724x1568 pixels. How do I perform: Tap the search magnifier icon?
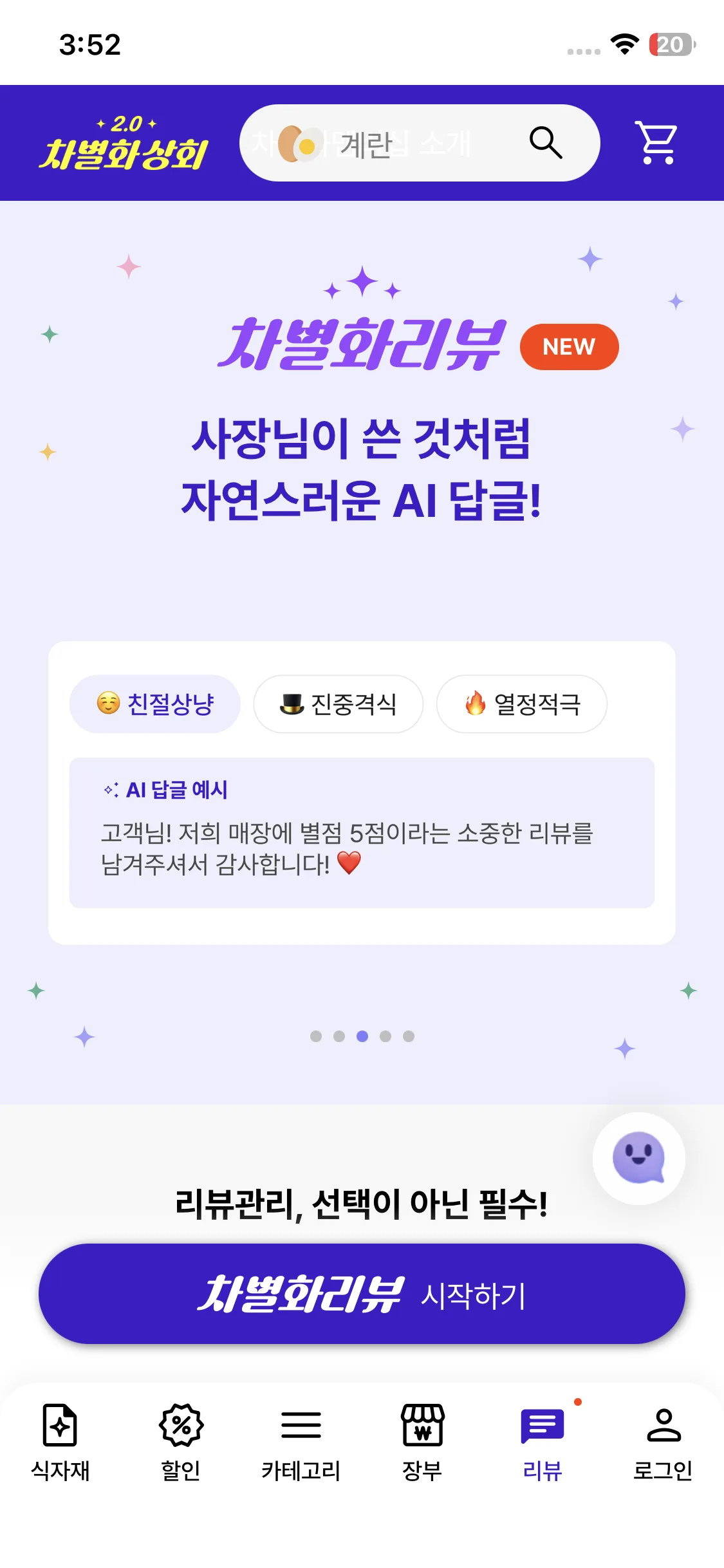point(545,142)
